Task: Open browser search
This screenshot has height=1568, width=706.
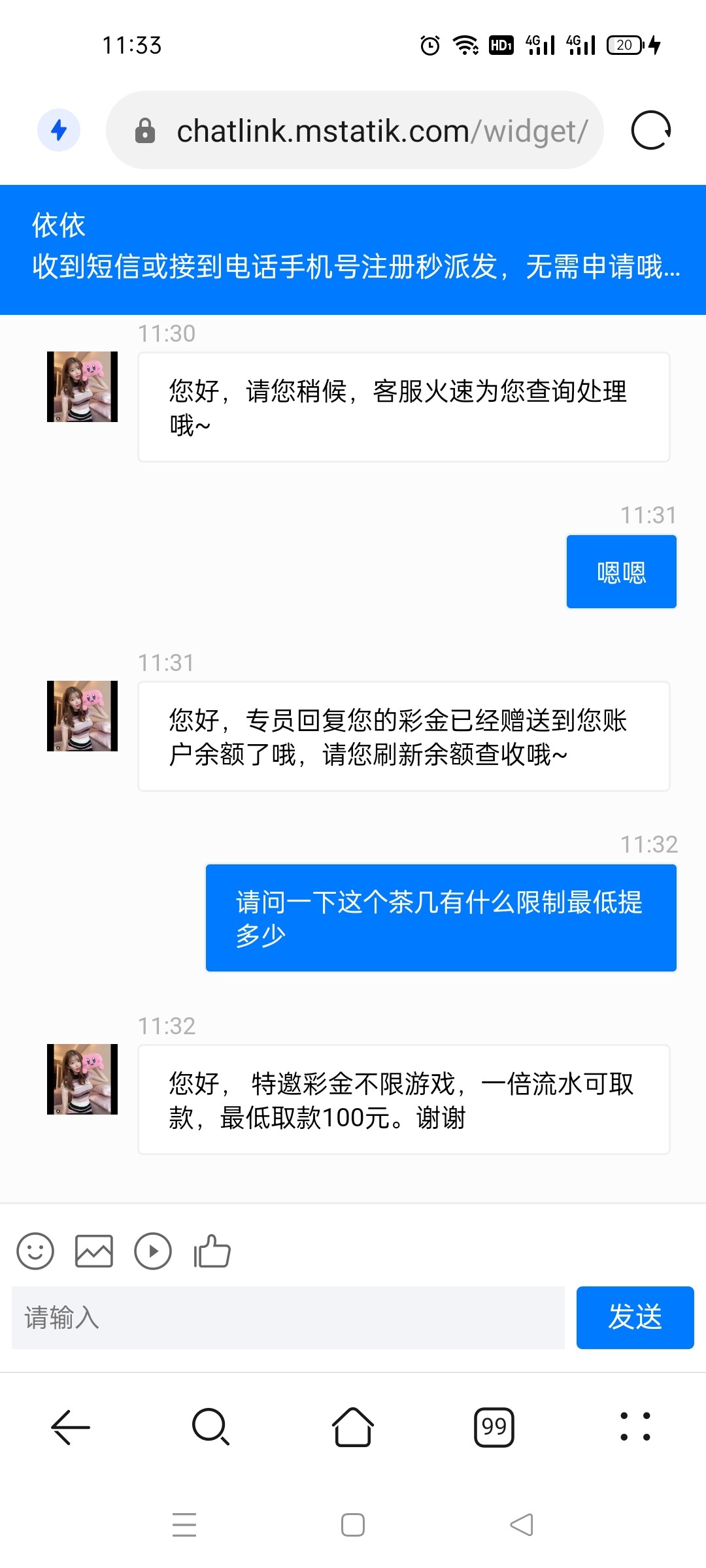Action: [211, 1427]
